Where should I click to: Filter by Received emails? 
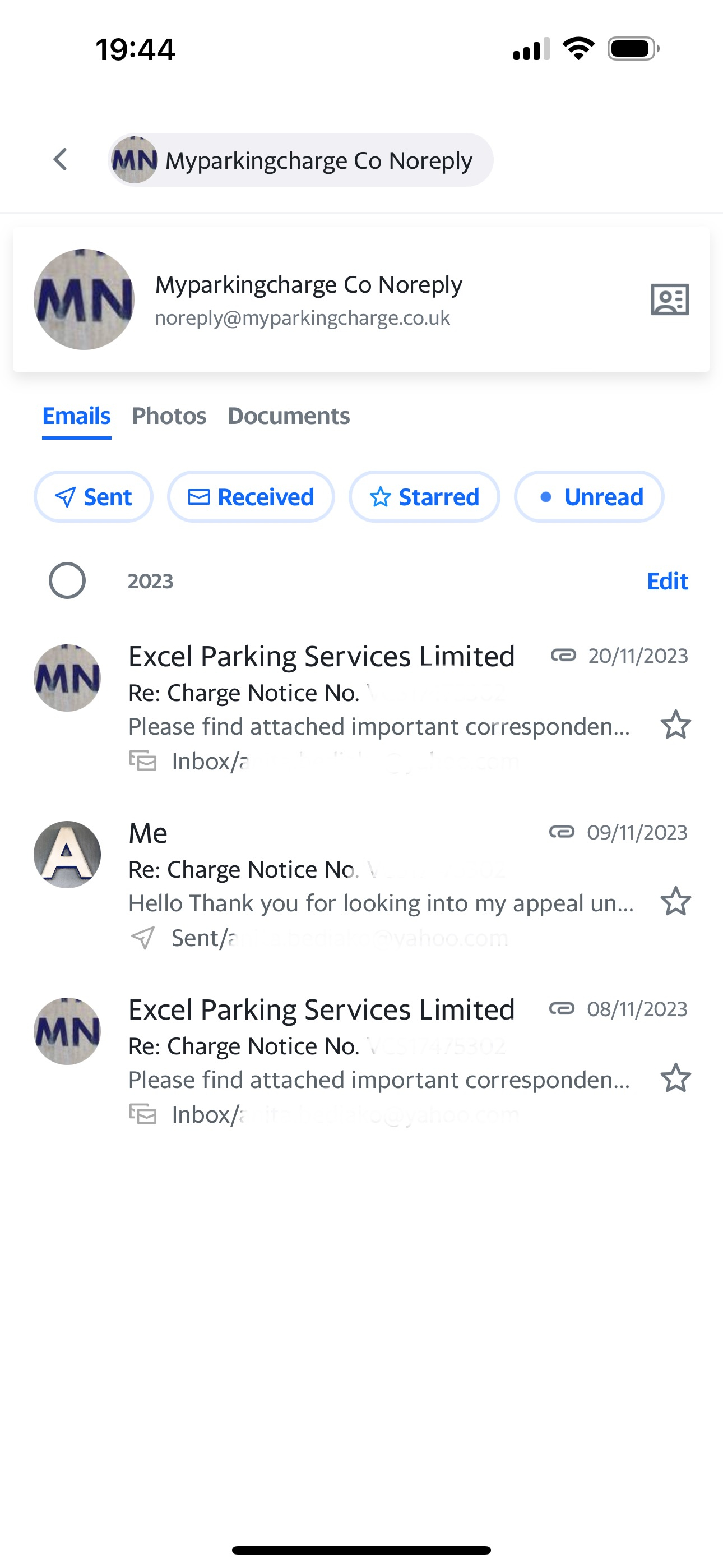tap(251, 497)
